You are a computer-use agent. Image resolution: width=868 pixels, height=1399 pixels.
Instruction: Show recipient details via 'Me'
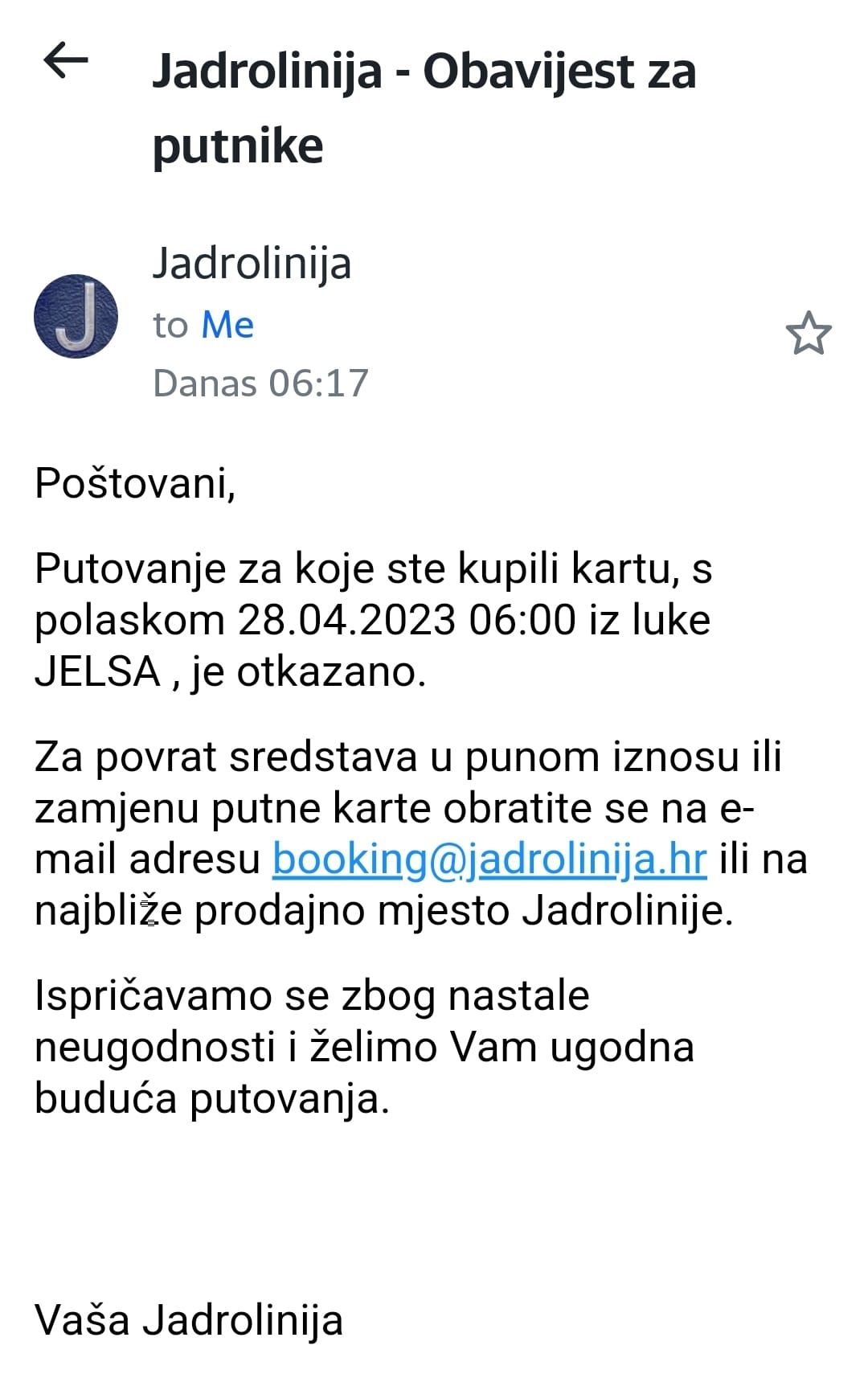tap(227, 325)
